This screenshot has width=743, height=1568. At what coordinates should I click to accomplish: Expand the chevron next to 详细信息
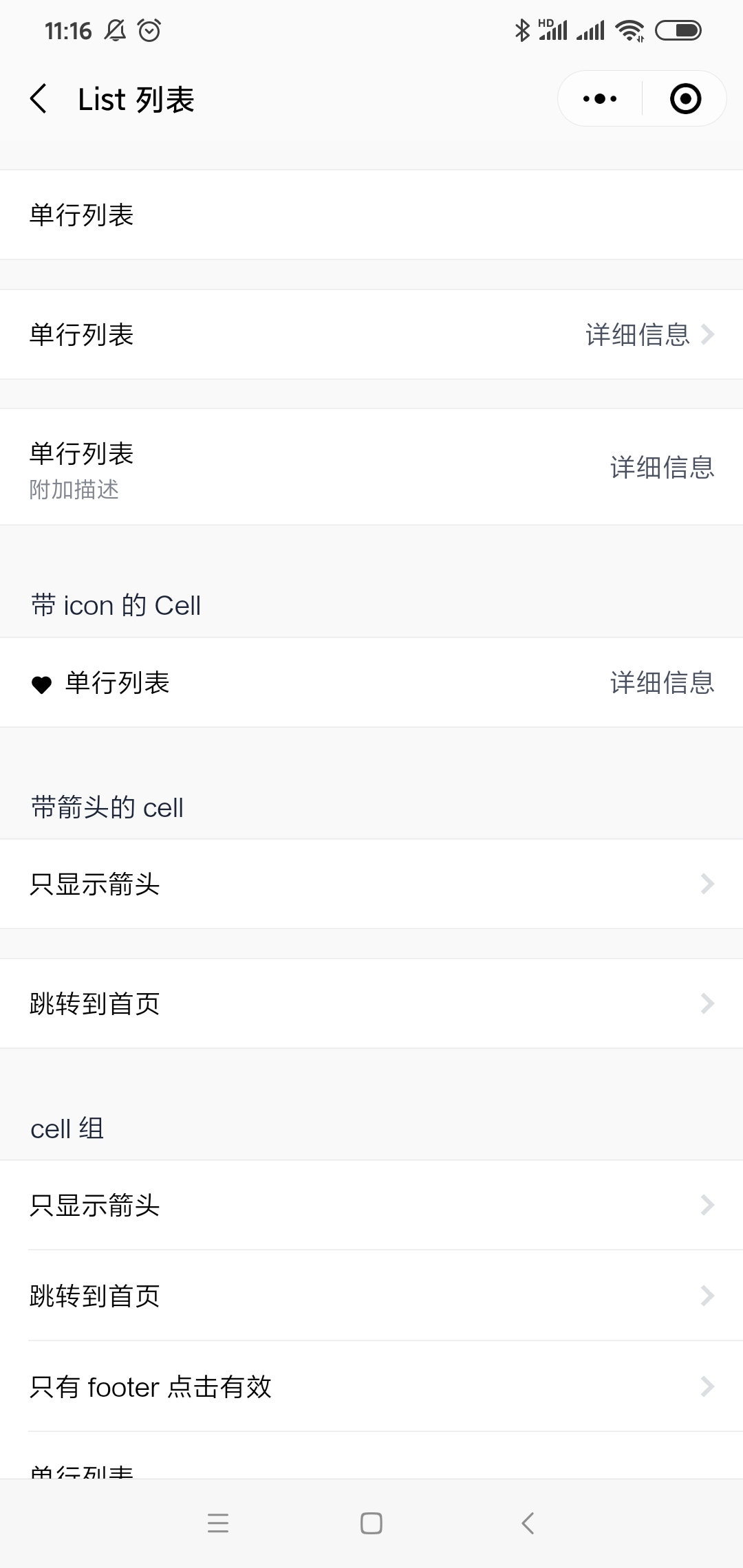coord(708,335)
